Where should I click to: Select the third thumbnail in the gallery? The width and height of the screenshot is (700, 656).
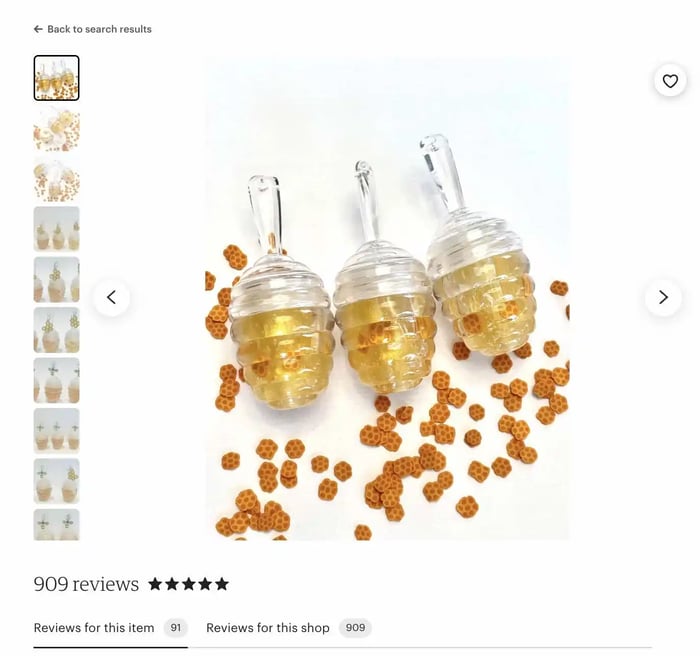56,179
